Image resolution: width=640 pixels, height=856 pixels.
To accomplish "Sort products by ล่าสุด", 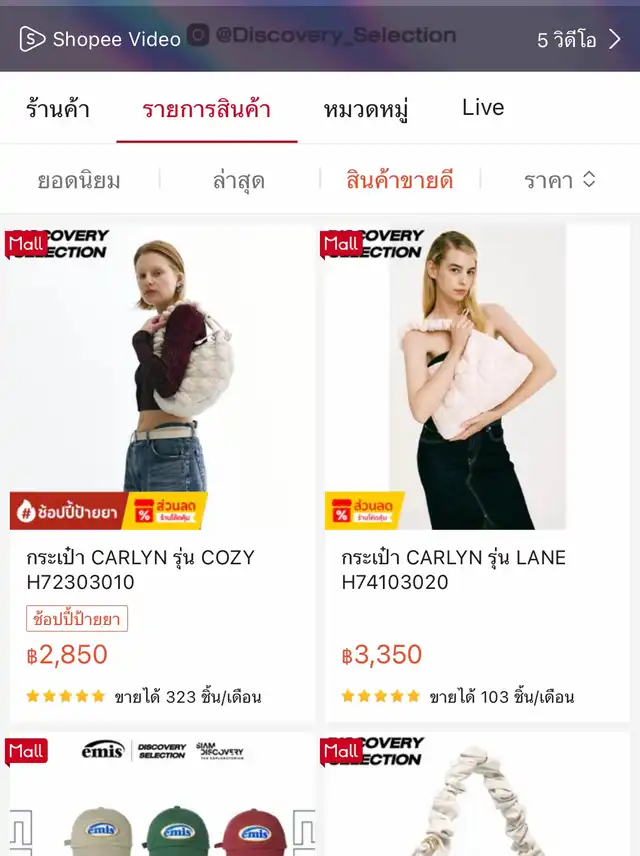I will [238, 181].
